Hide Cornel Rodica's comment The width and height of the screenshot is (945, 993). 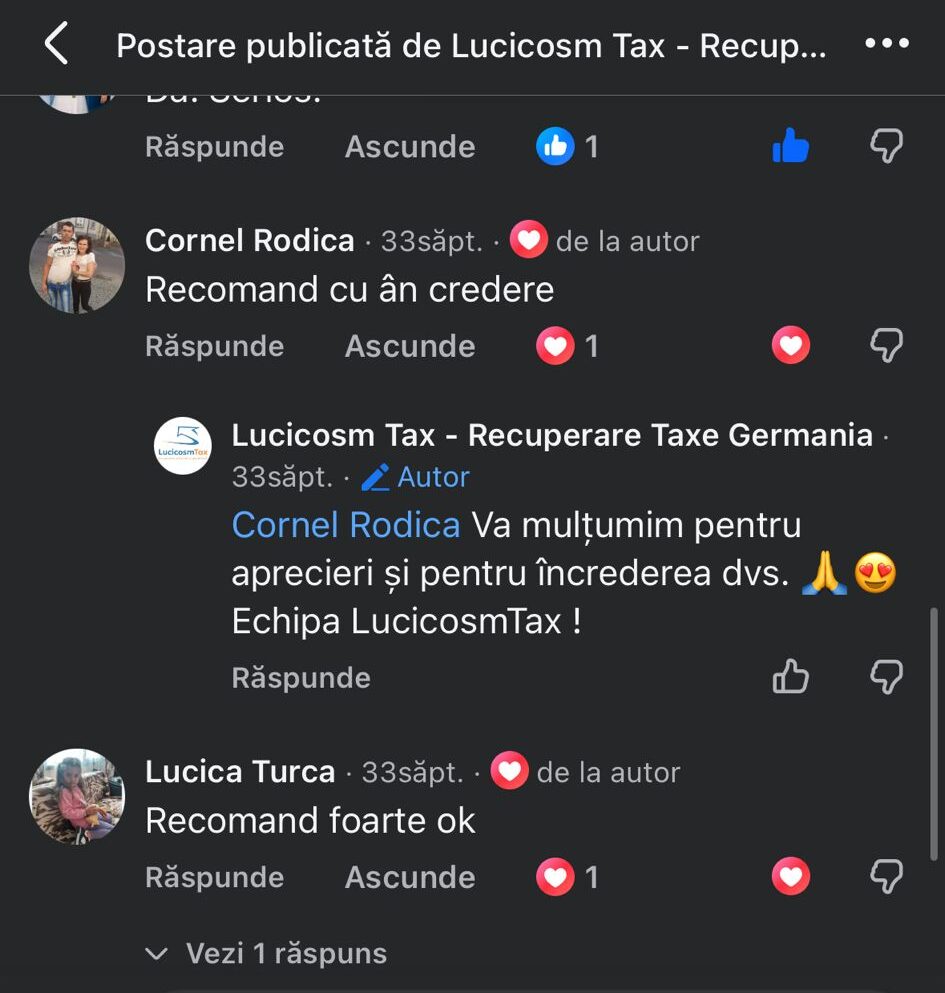tap(409, 346)
